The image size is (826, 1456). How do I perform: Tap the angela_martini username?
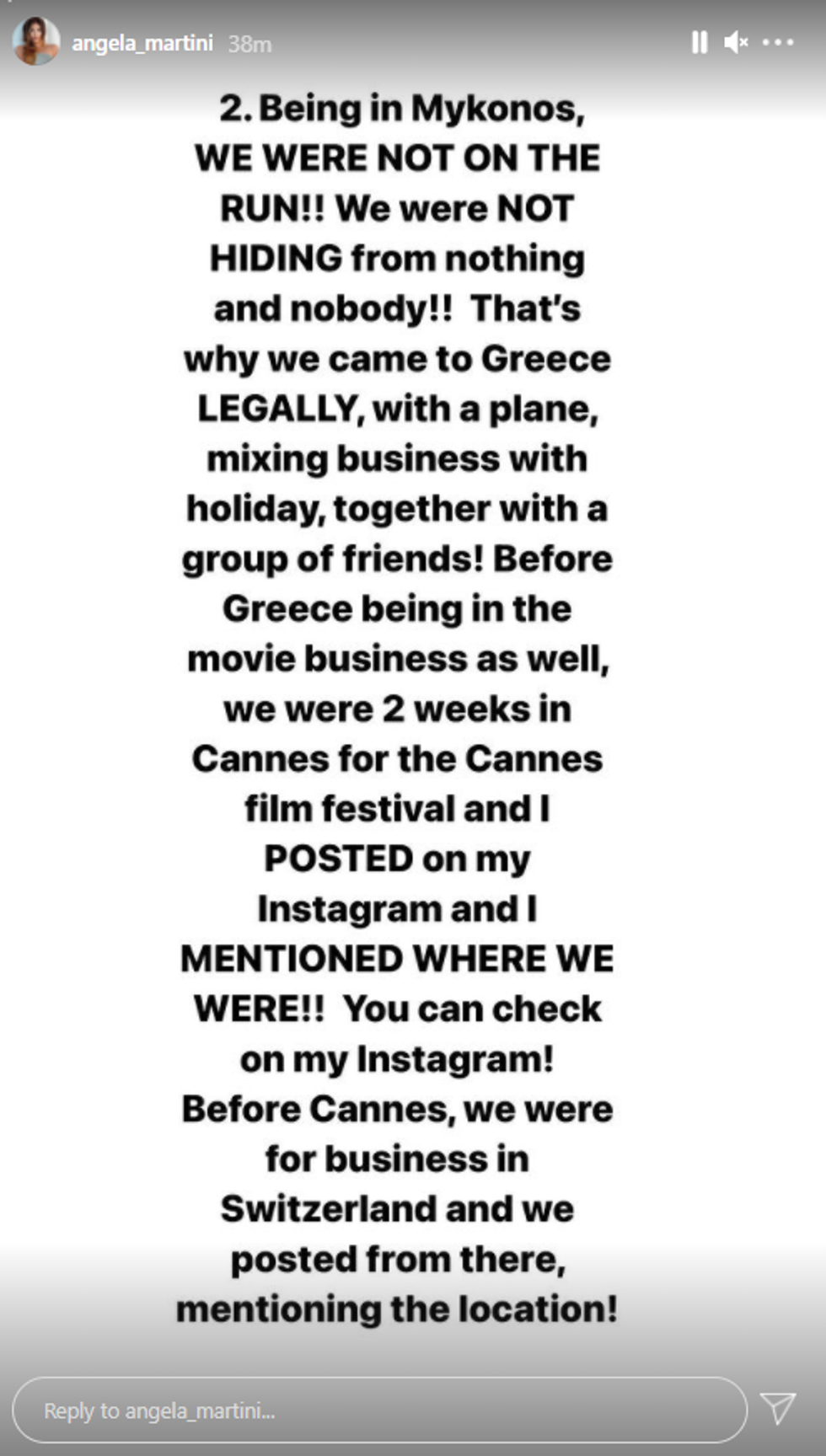point(142,43)
